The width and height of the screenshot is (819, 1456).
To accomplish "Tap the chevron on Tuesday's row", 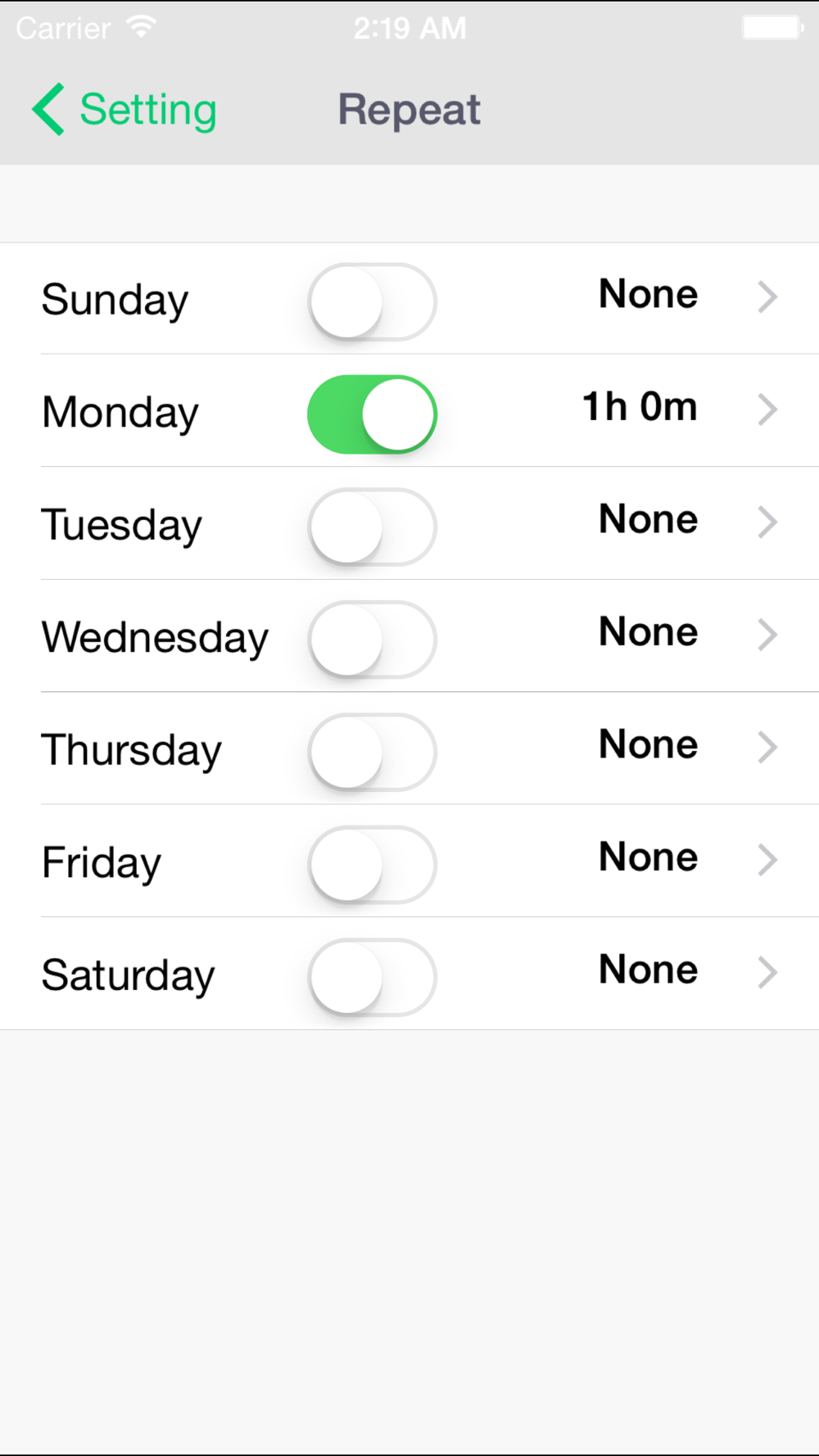I will coord(767,522).
